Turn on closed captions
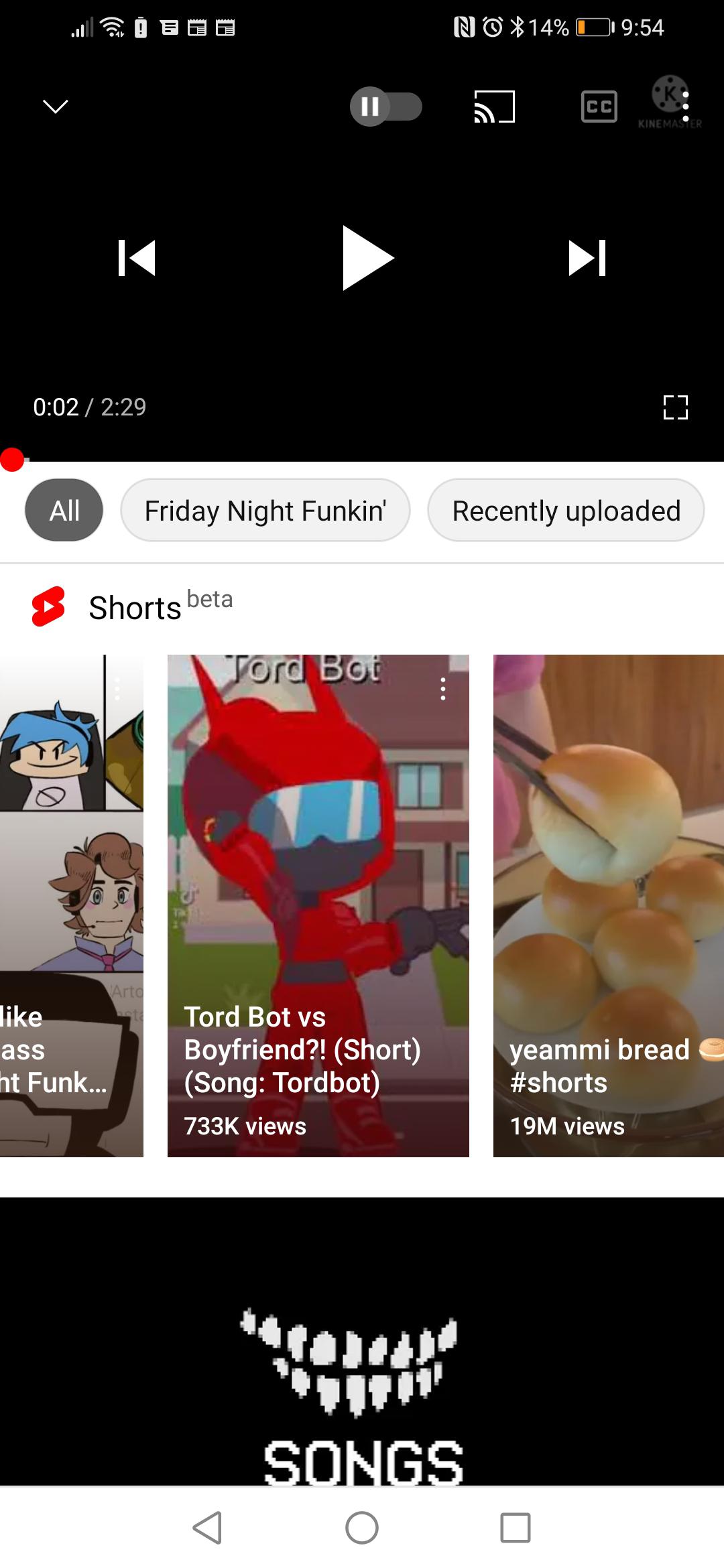Image resolution: width=724 pixels, height=1568 pixels. [x=599, y=107]
